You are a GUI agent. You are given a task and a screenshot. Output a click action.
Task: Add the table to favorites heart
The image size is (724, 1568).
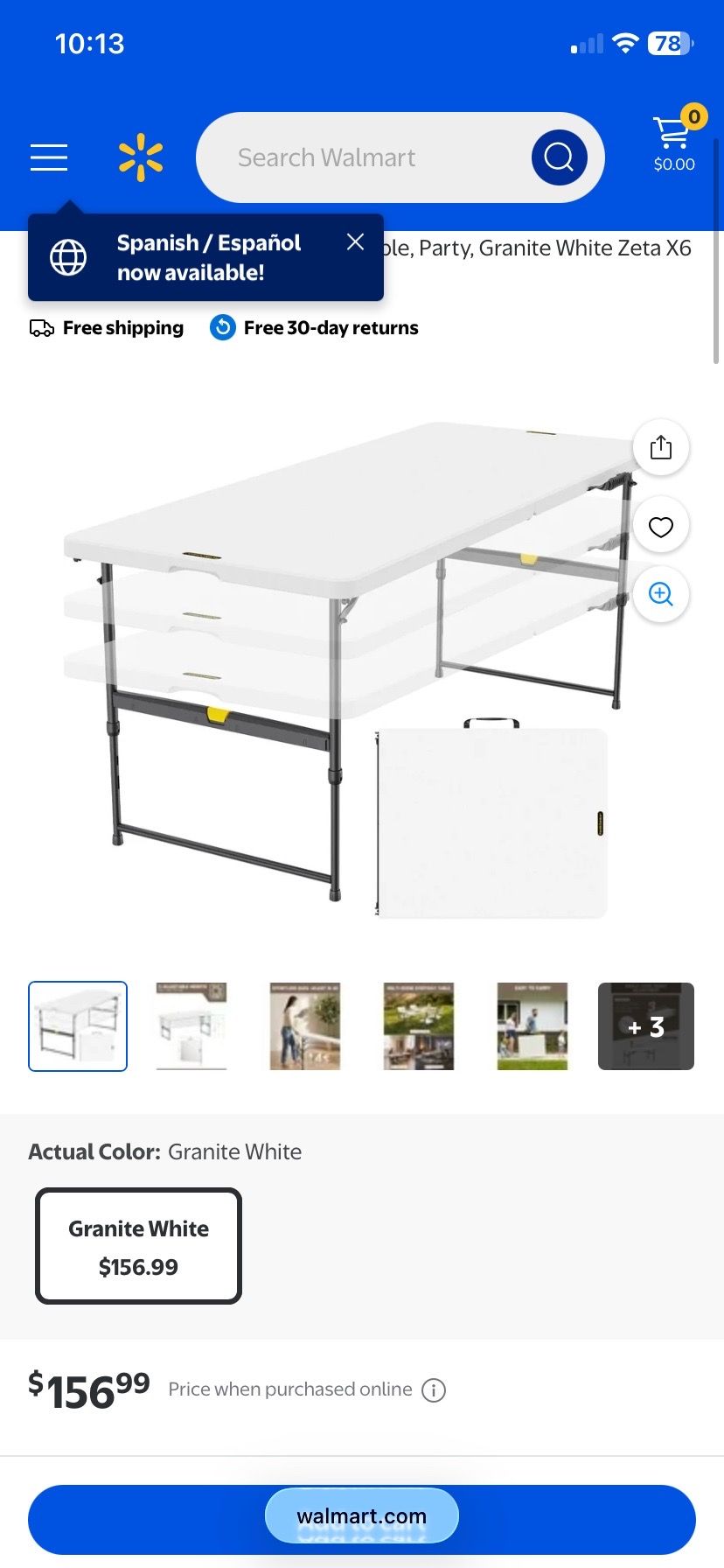coord(661,526)
